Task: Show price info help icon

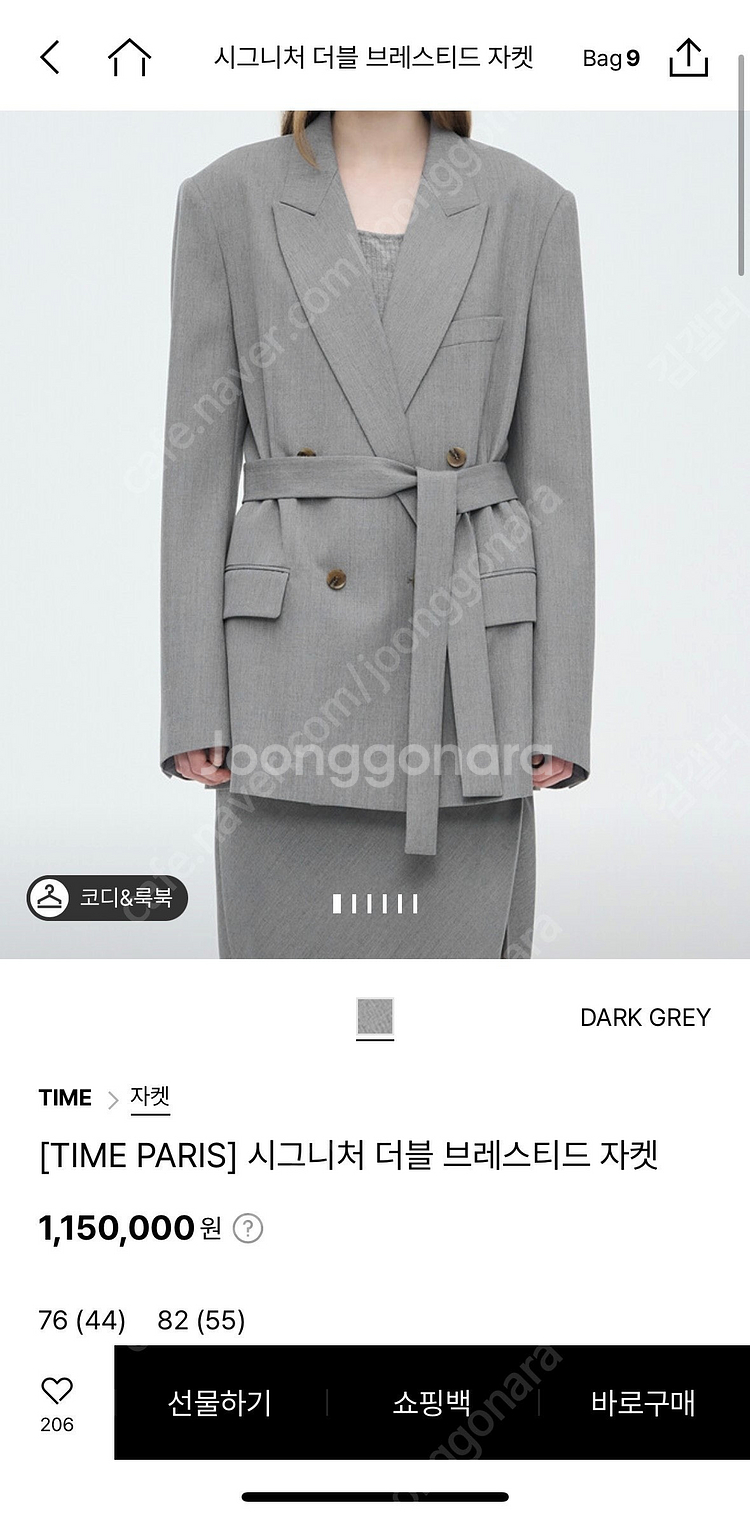Action: coord(248,1228)
